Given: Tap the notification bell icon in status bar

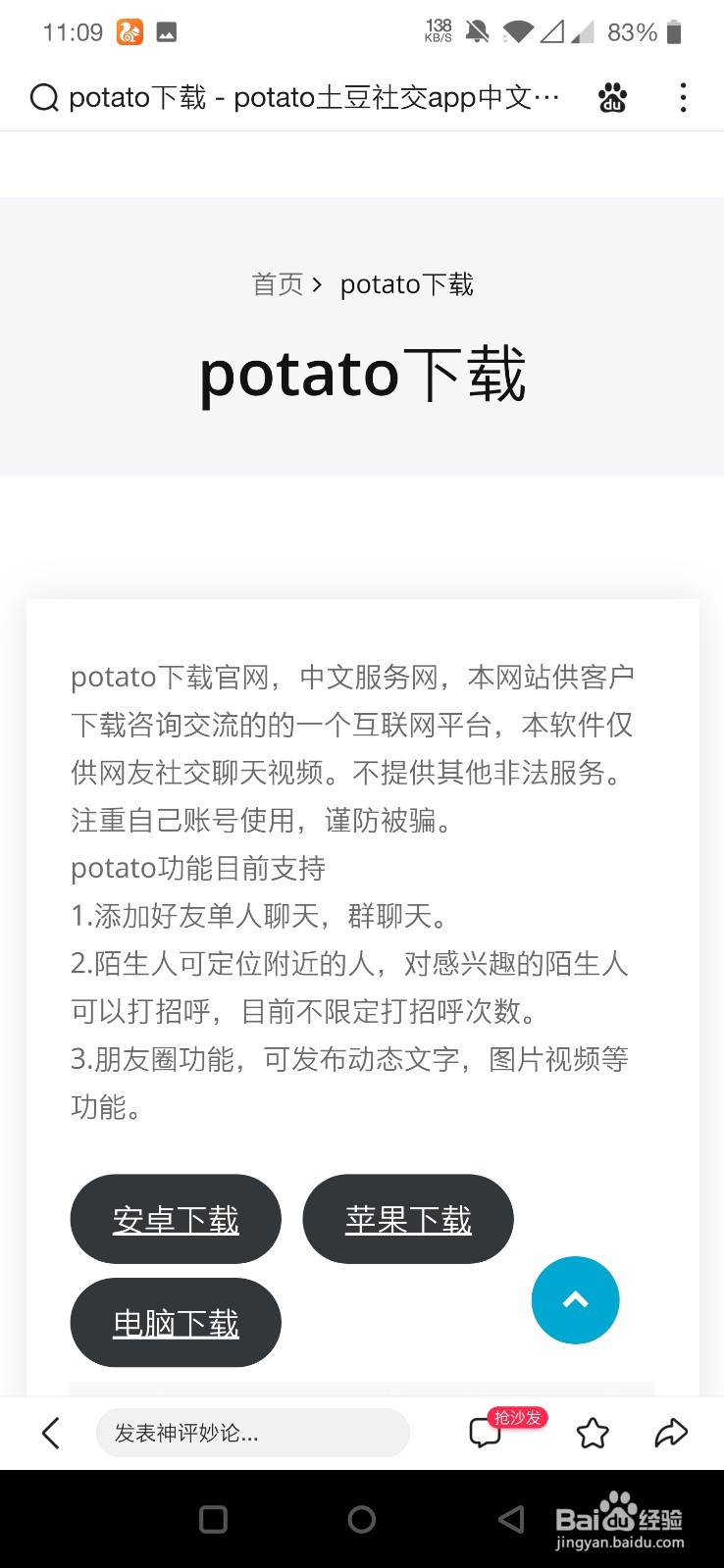Looking at the screenshot, I should pos(477,31).
